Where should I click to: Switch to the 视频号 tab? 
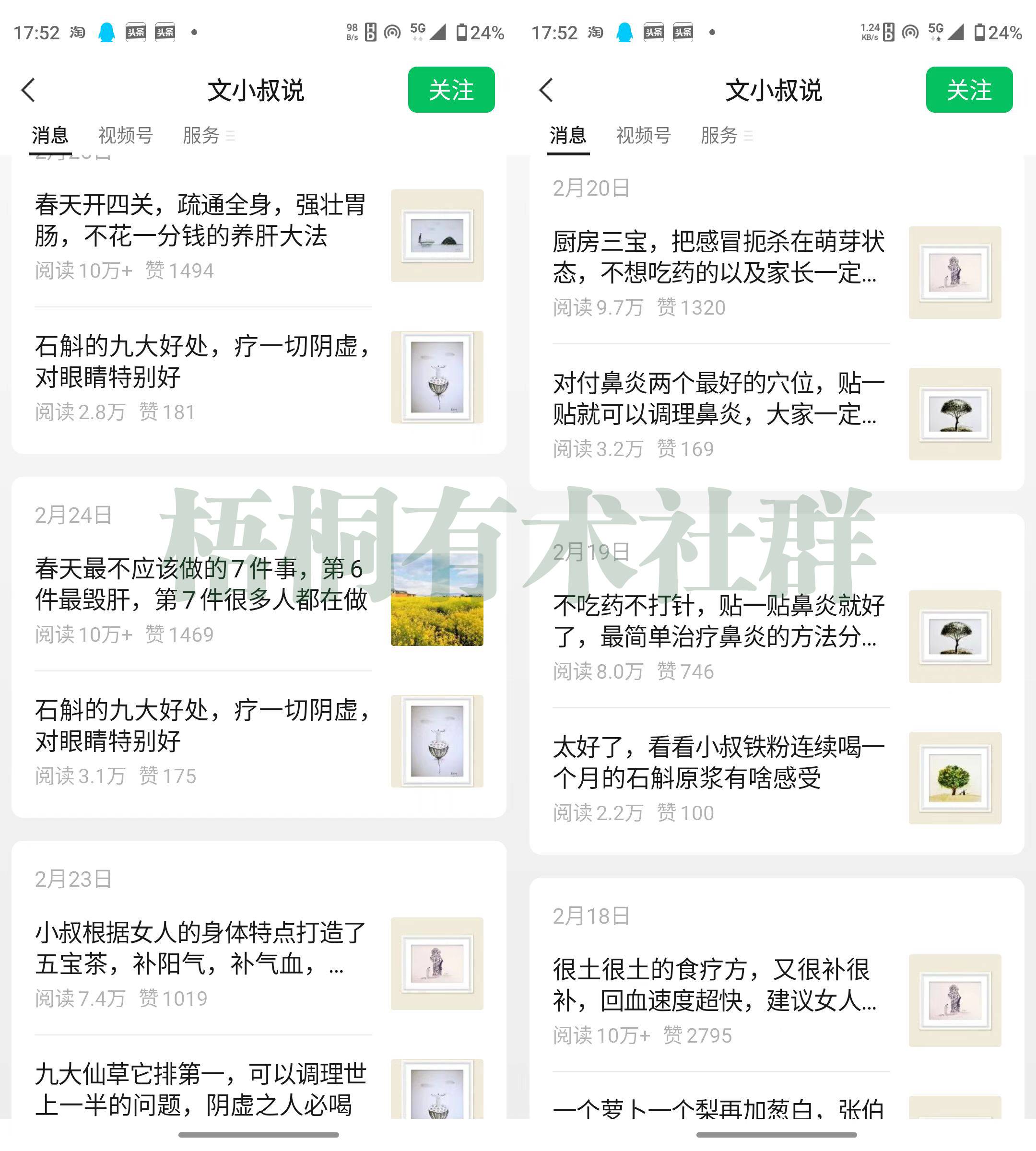click(126, 135)
